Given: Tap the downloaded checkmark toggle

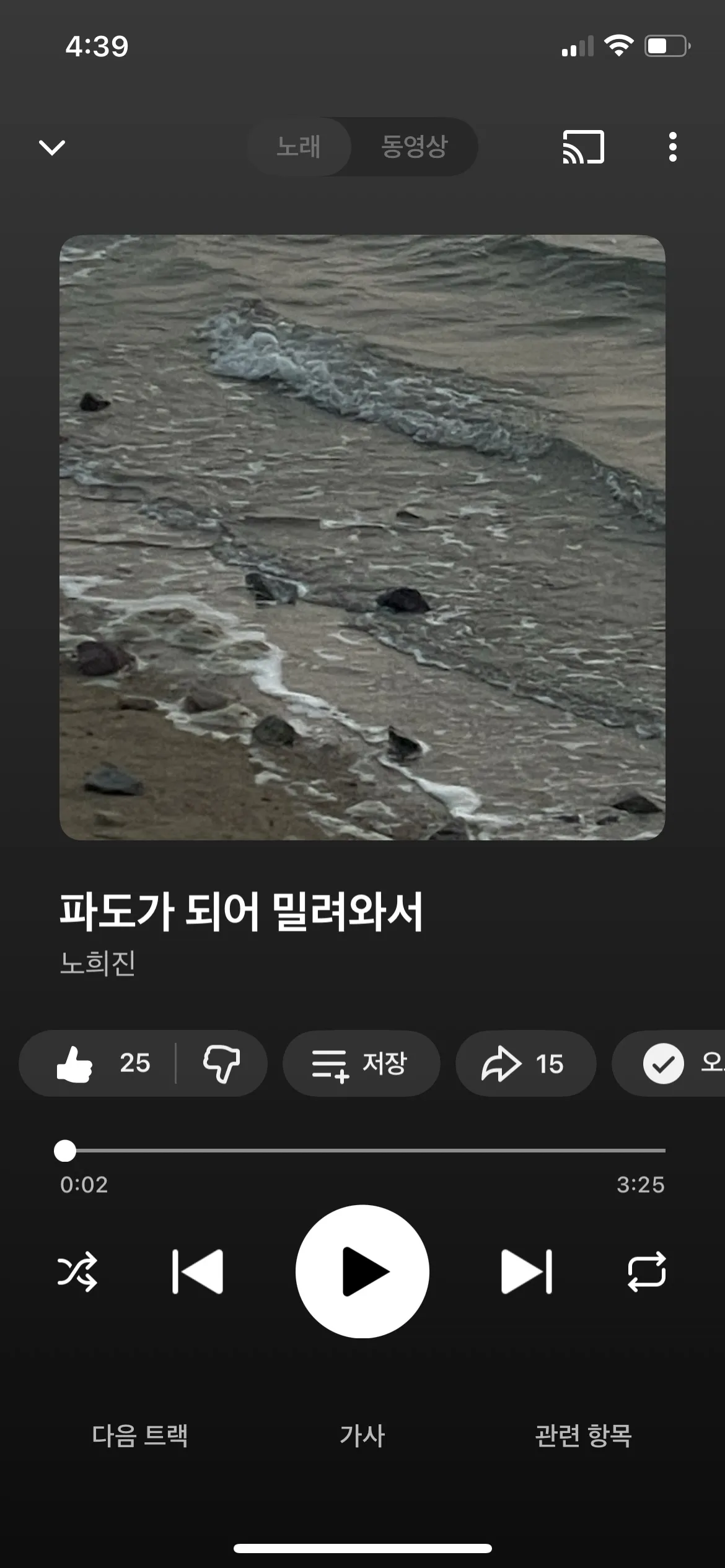Looking at the screenshot, I should coord(664,1063).
